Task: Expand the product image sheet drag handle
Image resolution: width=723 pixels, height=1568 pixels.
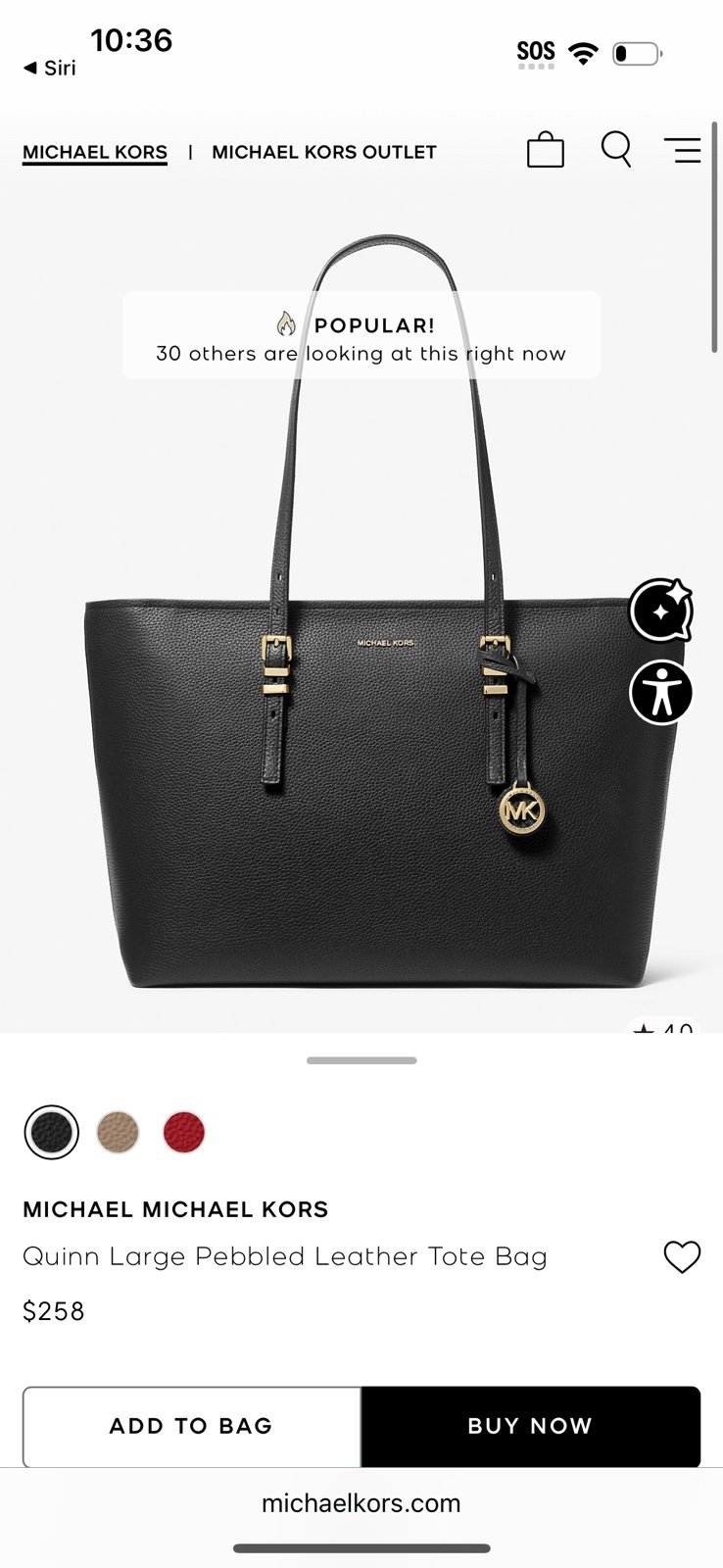Action: click(361, 1061)
